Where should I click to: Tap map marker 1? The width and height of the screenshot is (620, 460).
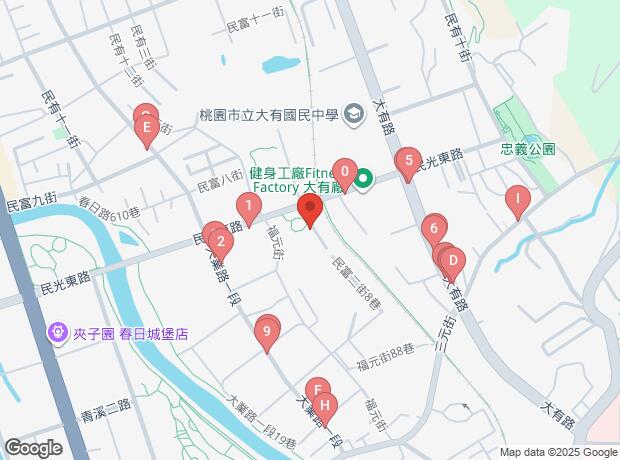[x=248, y=207]
